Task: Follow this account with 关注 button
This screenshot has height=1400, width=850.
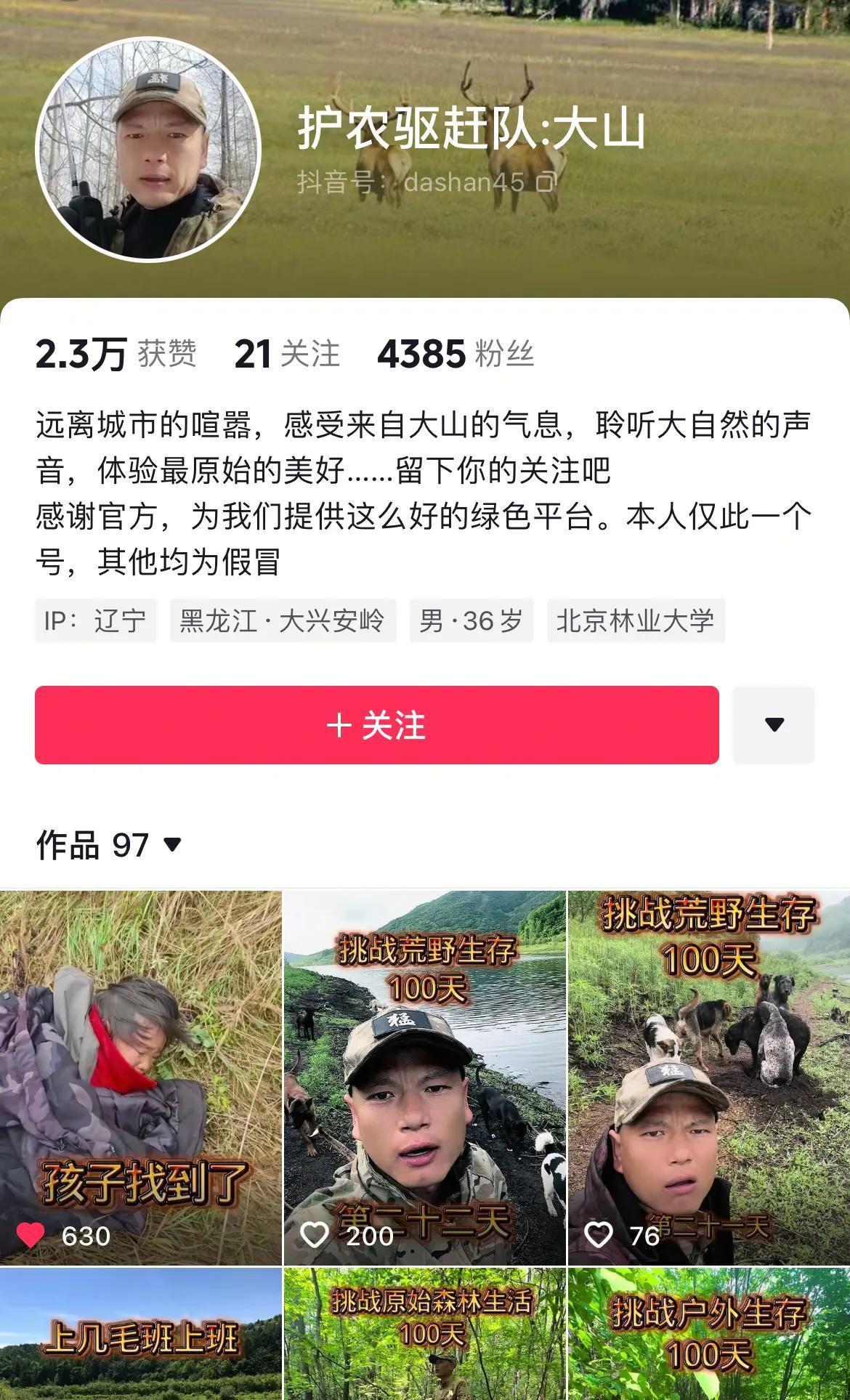Action: coord(376,724)
